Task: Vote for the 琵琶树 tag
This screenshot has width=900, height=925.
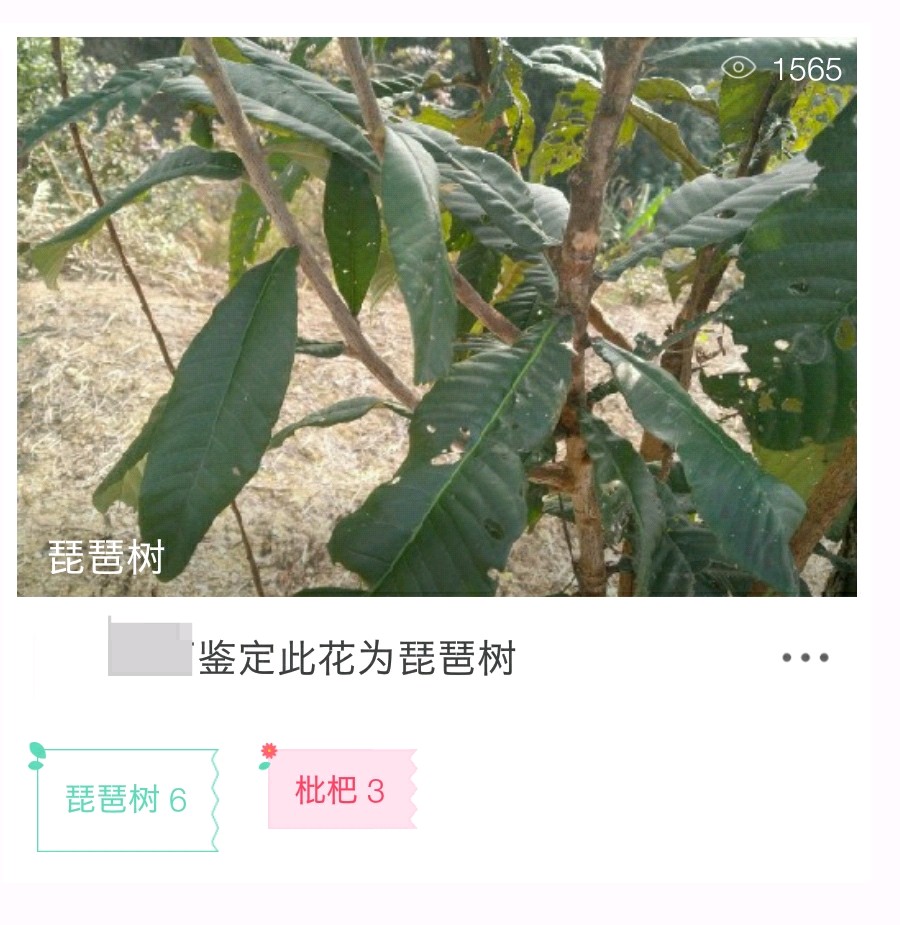Action: [127, 800]
